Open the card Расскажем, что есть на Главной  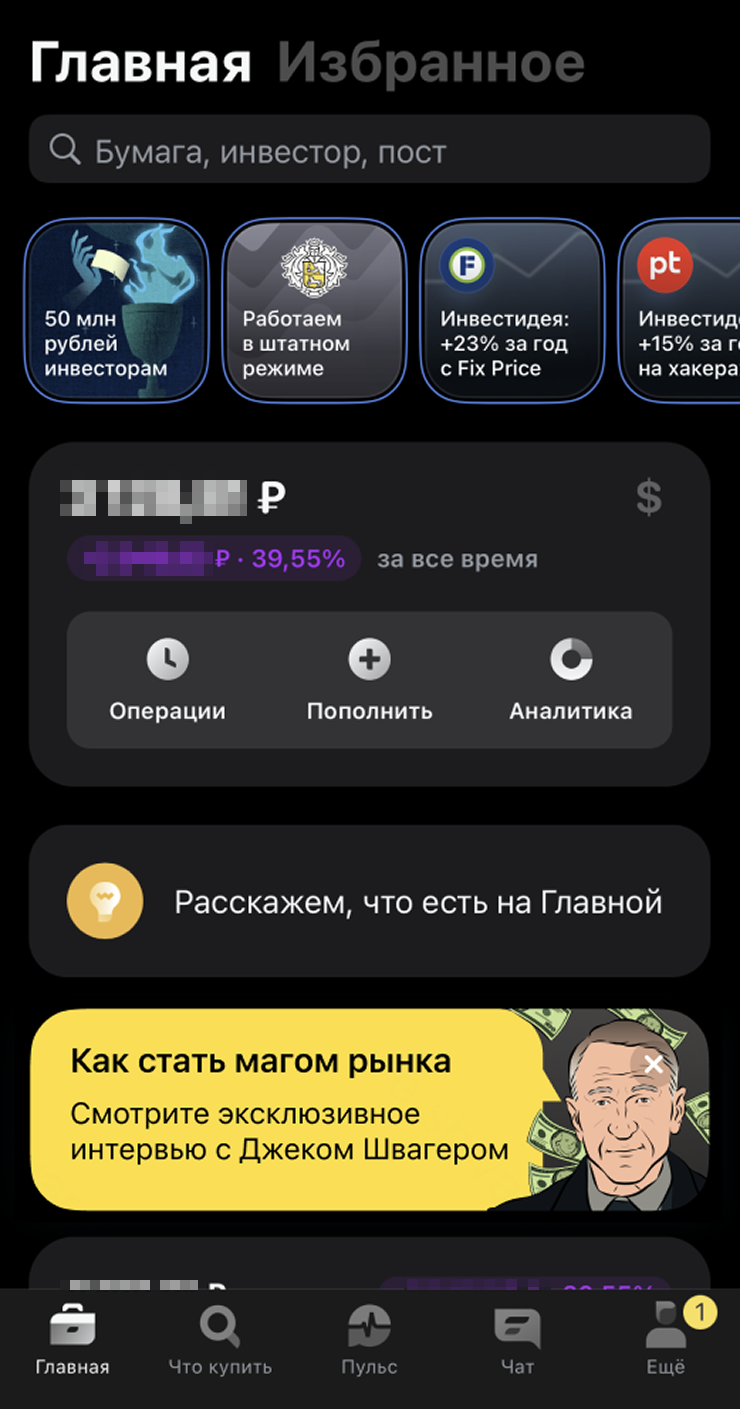pyautogui.click(x=370, y=902)
